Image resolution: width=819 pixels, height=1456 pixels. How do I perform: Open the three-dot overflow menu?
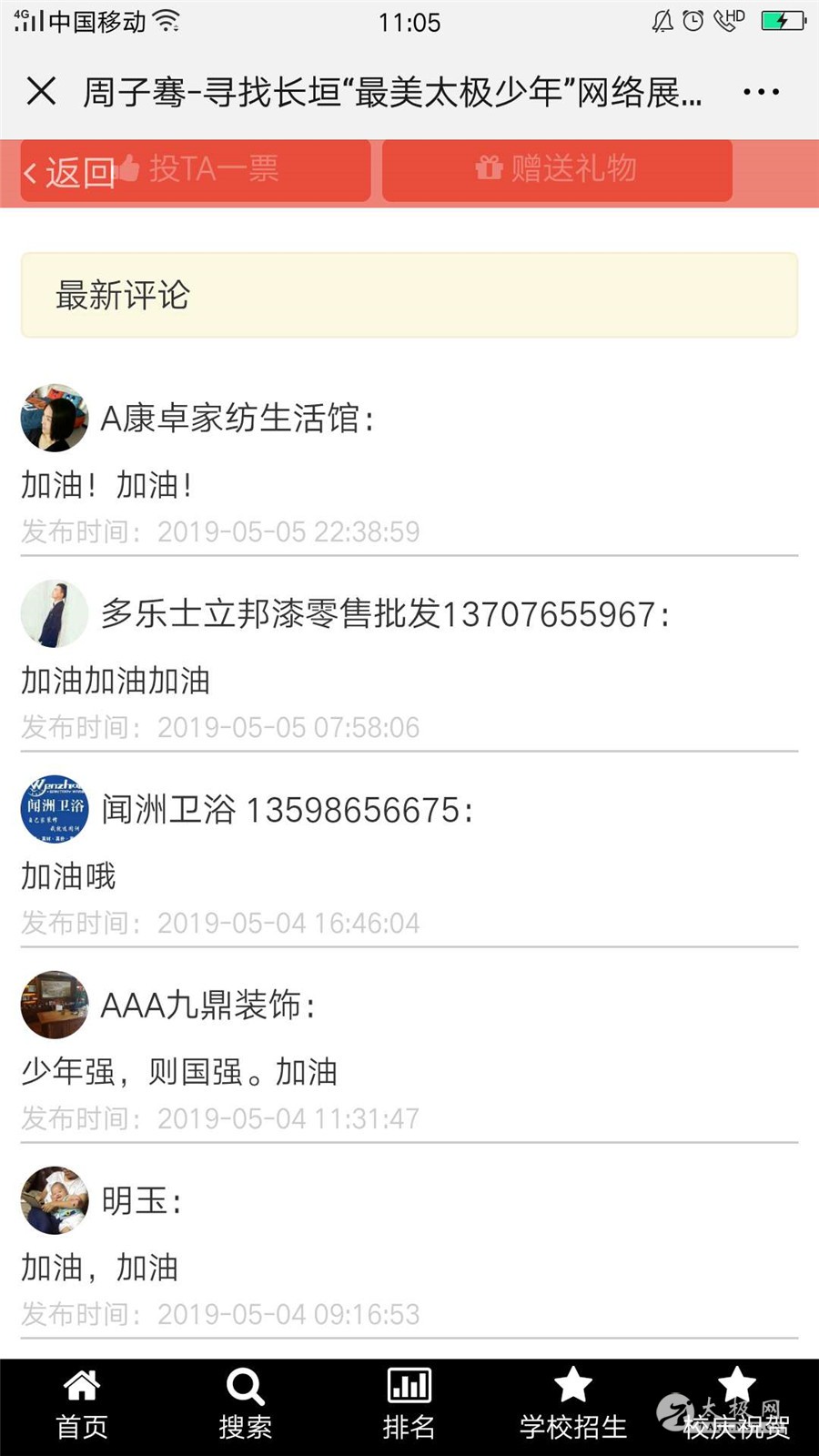click(761, 92)
